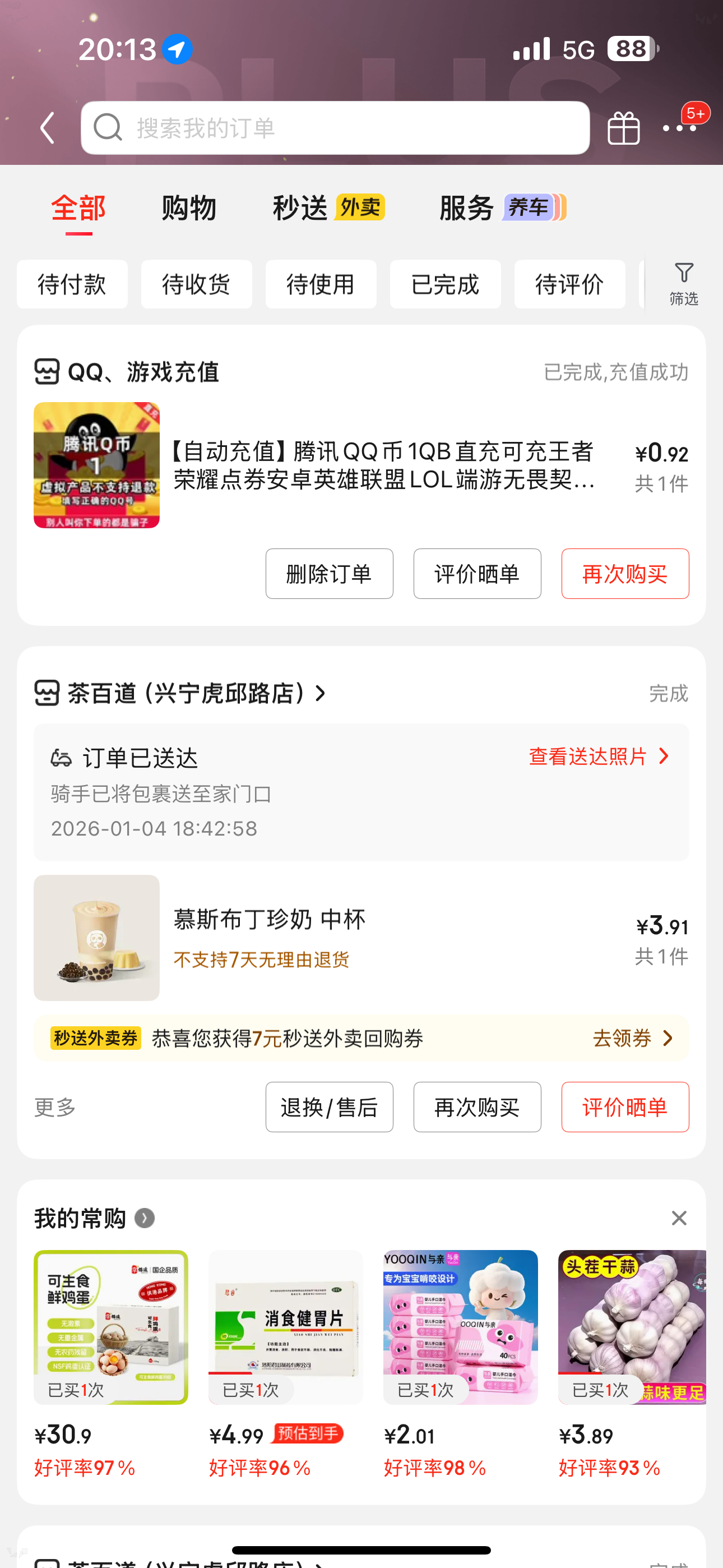This screenshot has height=1568, width=723.
Task: Open the 消食健胃片 product card
Action: coord(285,1327)
